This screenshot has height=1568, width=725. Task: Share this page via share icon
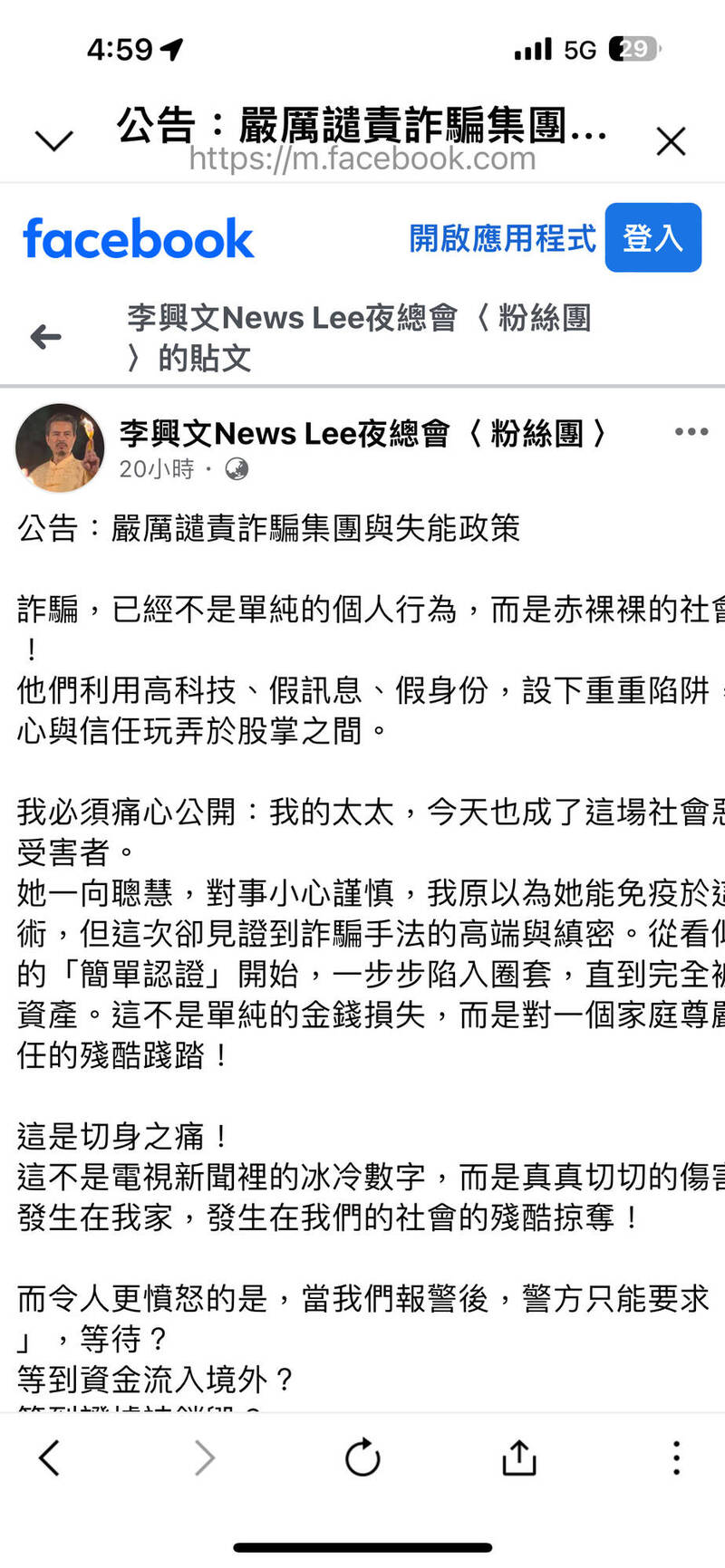[x=519, y=1457]
